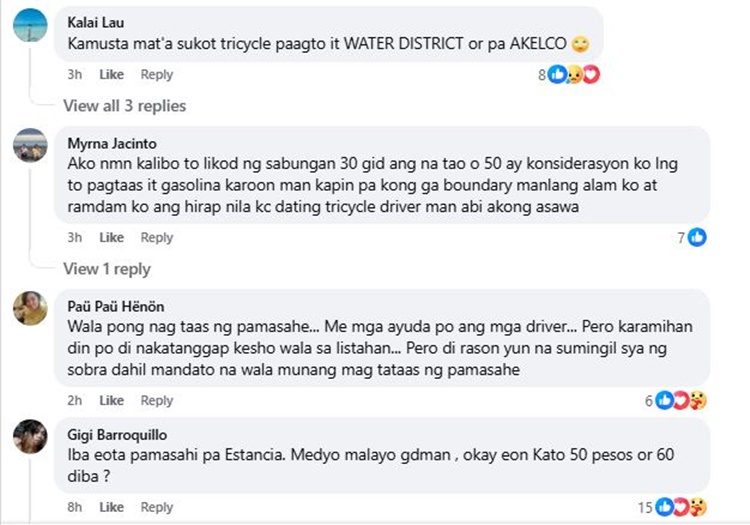See reactions on Paü Paü Hënön's comment
The height and width of the screenshot is (525, 750).
(x=682, y=400)
